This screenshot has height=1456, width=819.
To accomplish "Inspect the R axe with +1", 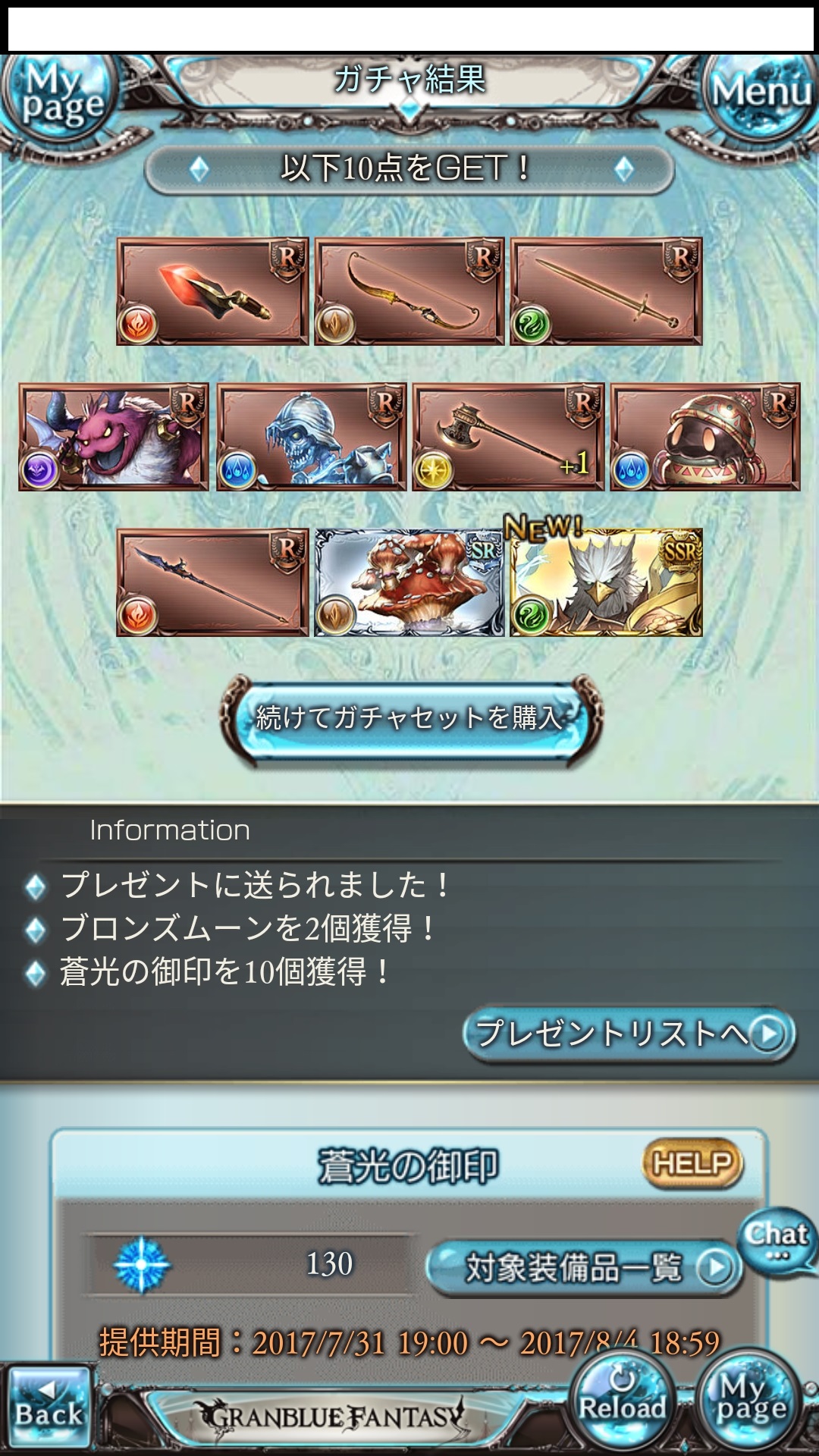I will tap(508, 438).
